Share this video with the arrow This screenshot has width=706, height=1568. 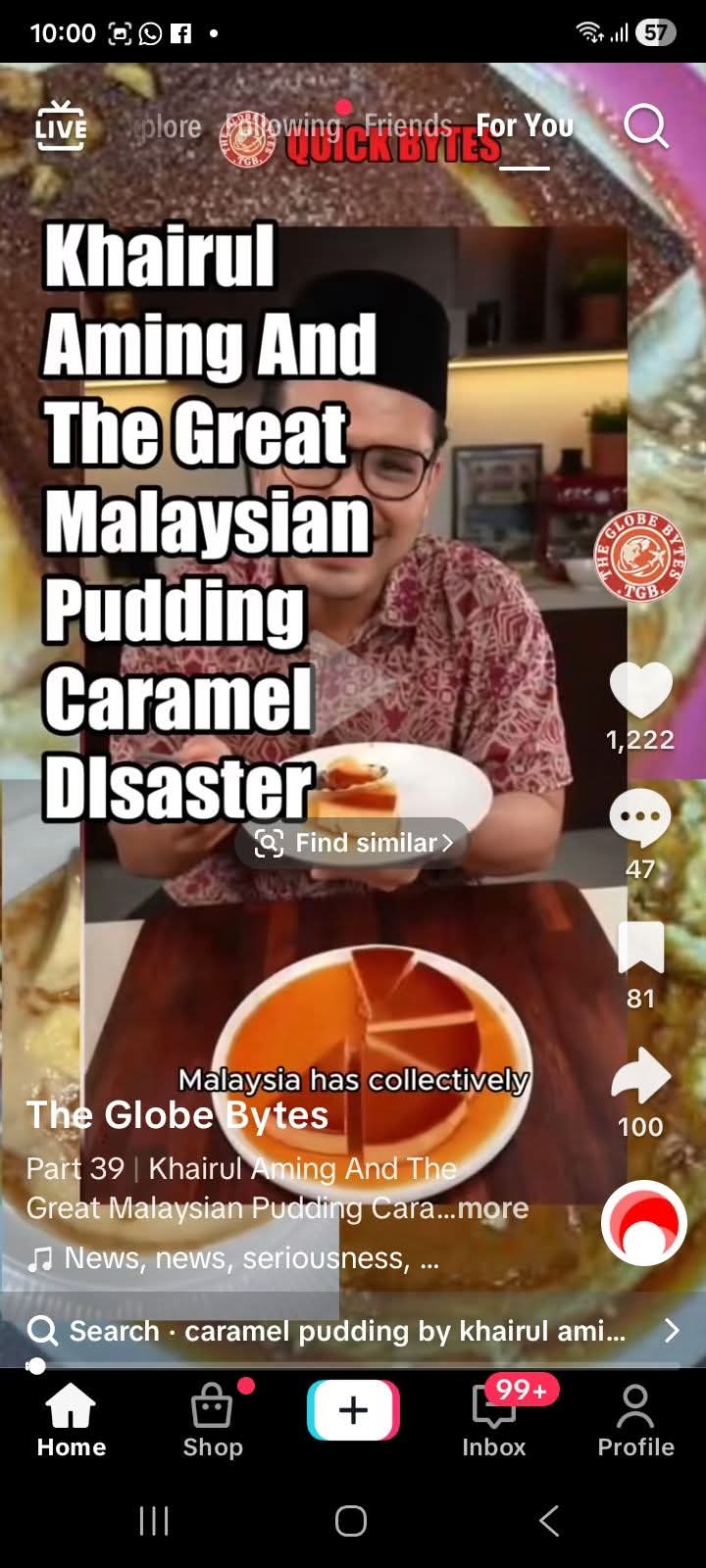(x=640, y=1076)
